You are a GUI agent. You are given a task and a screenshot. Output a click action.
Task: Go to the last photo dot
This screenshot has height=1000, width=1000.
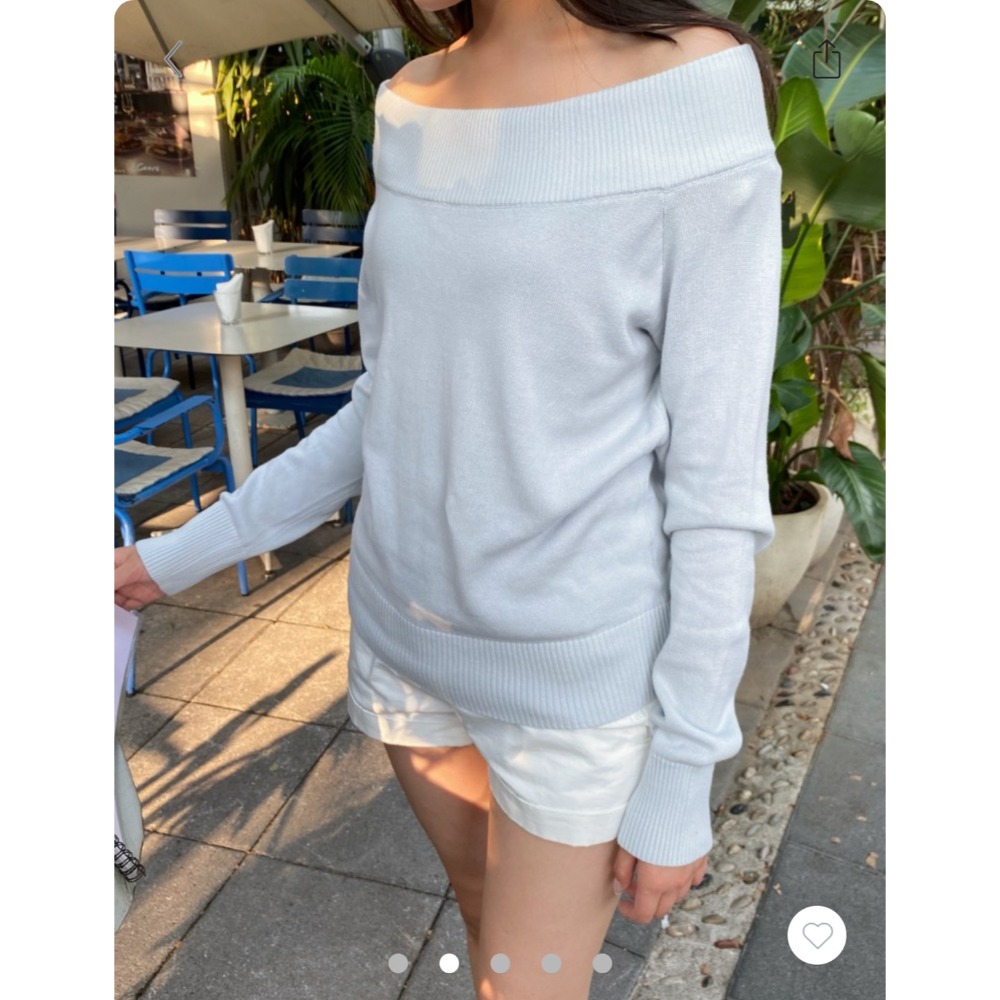click(x=602, y=963)
